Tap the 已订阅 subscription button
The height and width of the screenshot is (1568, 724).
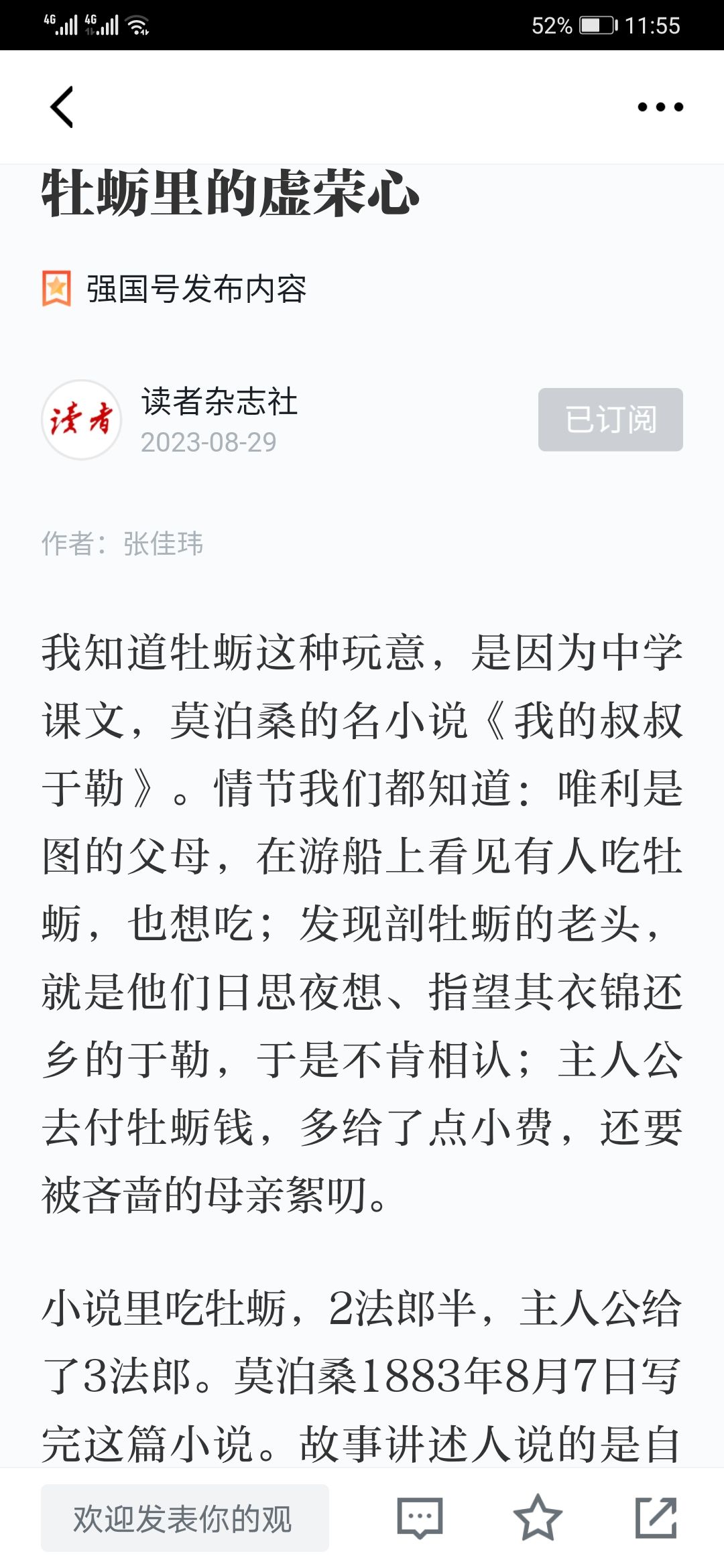click(x=611, y=419)
